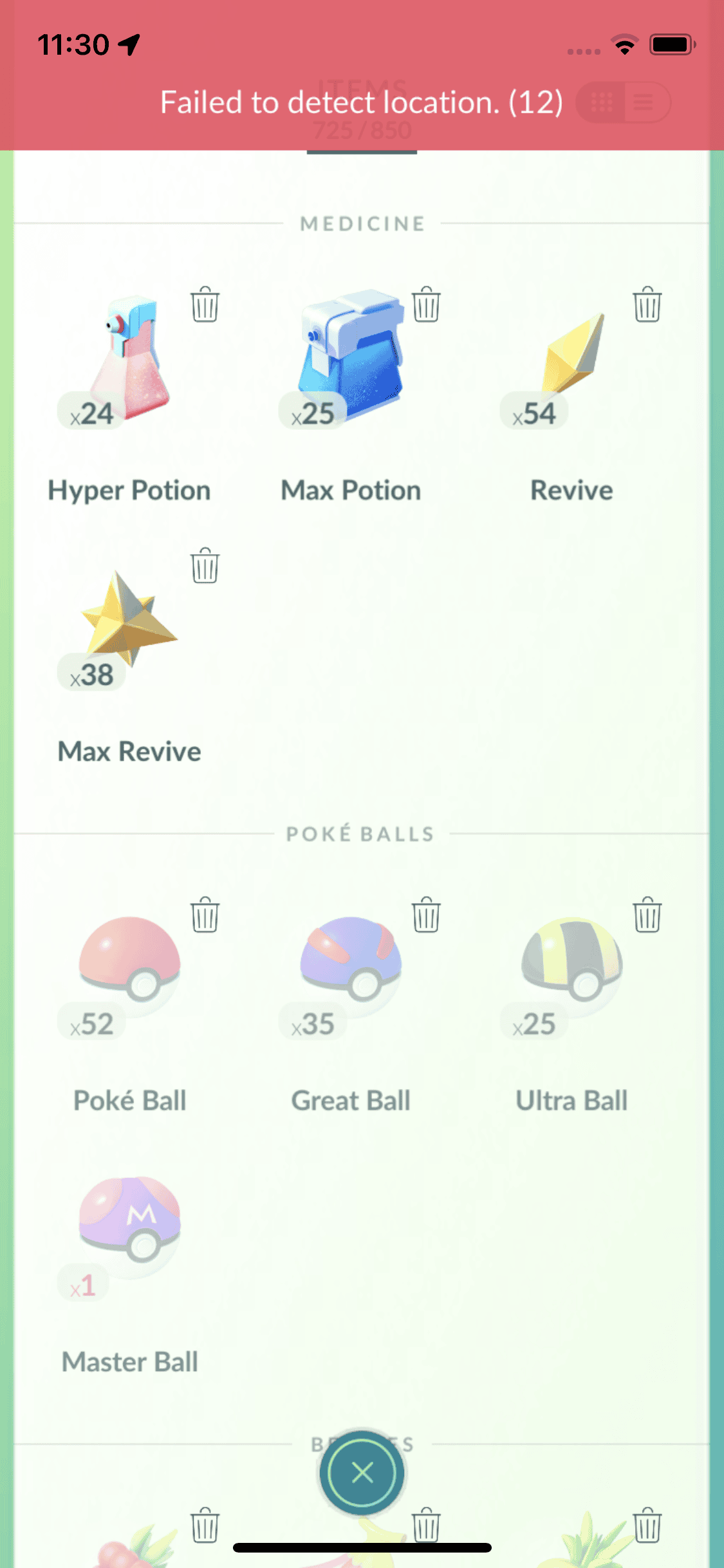Switch to list view layout

click(644, 102)
